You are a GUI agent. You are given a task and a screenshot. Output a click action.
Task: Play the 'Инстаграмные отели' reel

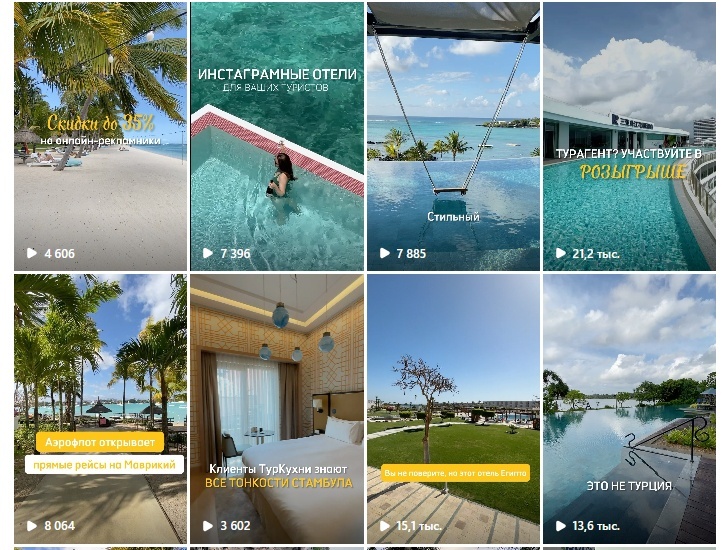click(x=277, y=136)
